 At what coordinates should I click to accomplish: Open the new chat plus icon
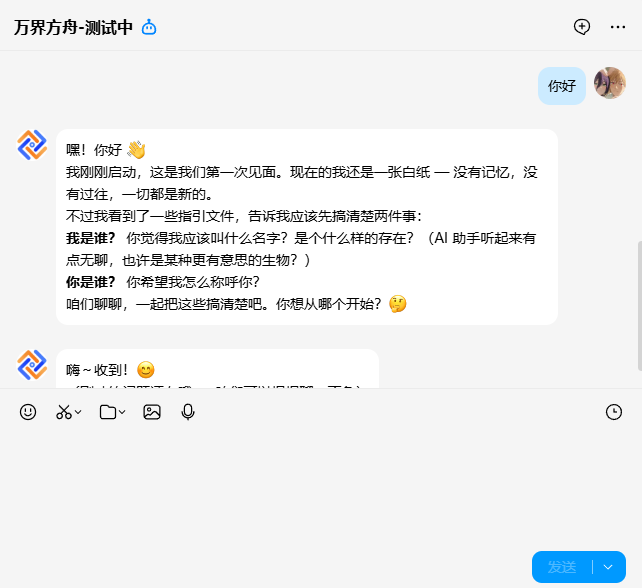582,27
